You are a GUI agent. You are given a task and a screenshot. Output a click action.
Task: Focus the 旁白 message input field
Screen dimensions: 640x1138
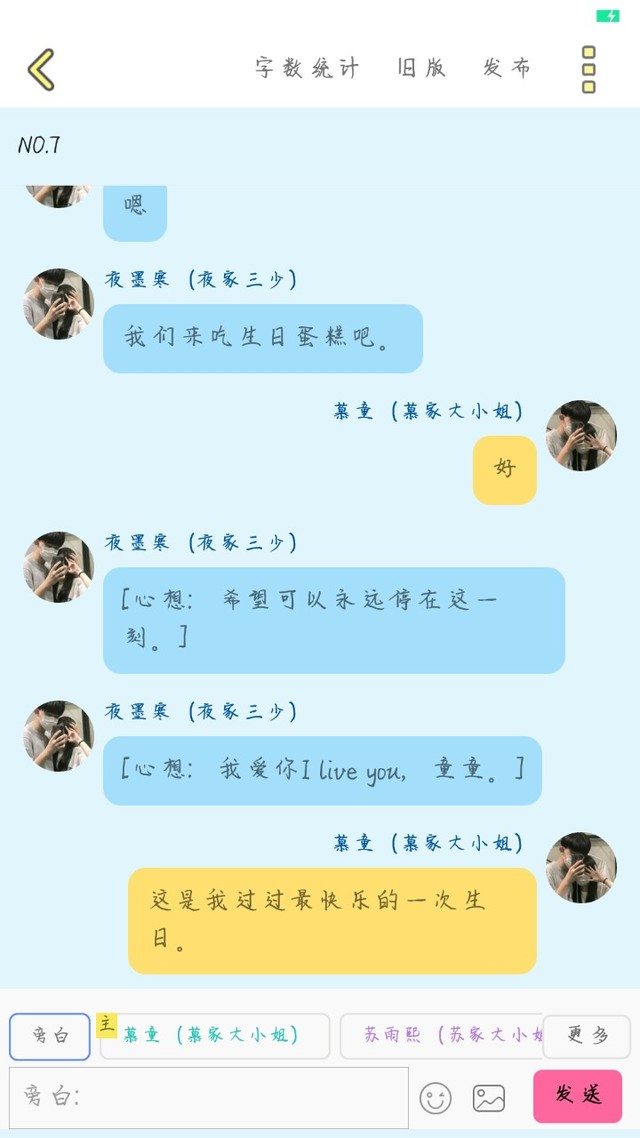click(208, 1097)
